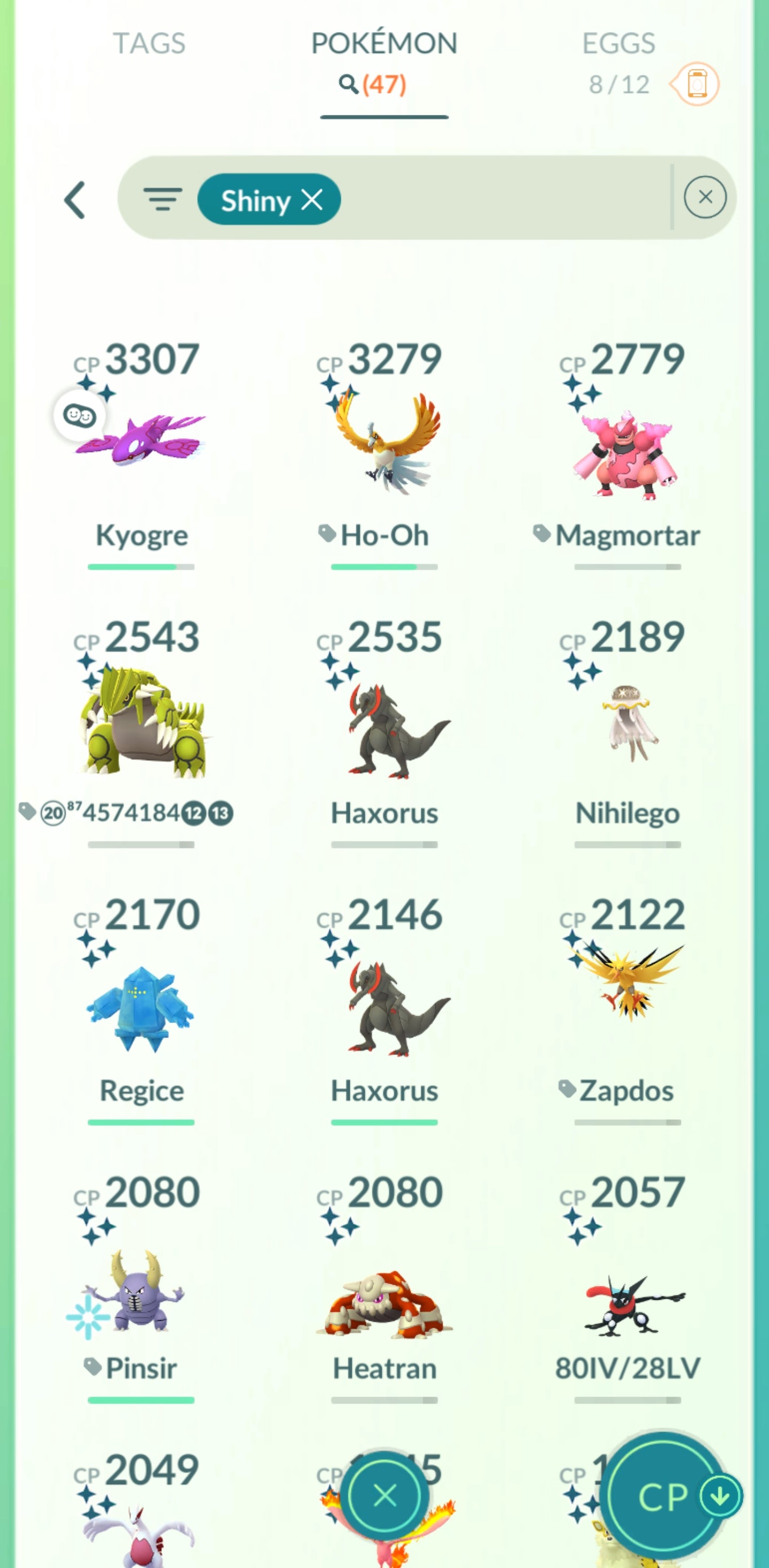Viewport: 769px width, 1568px height.
Task: Open the search filter options icon
Action: [x=162, y=198]
